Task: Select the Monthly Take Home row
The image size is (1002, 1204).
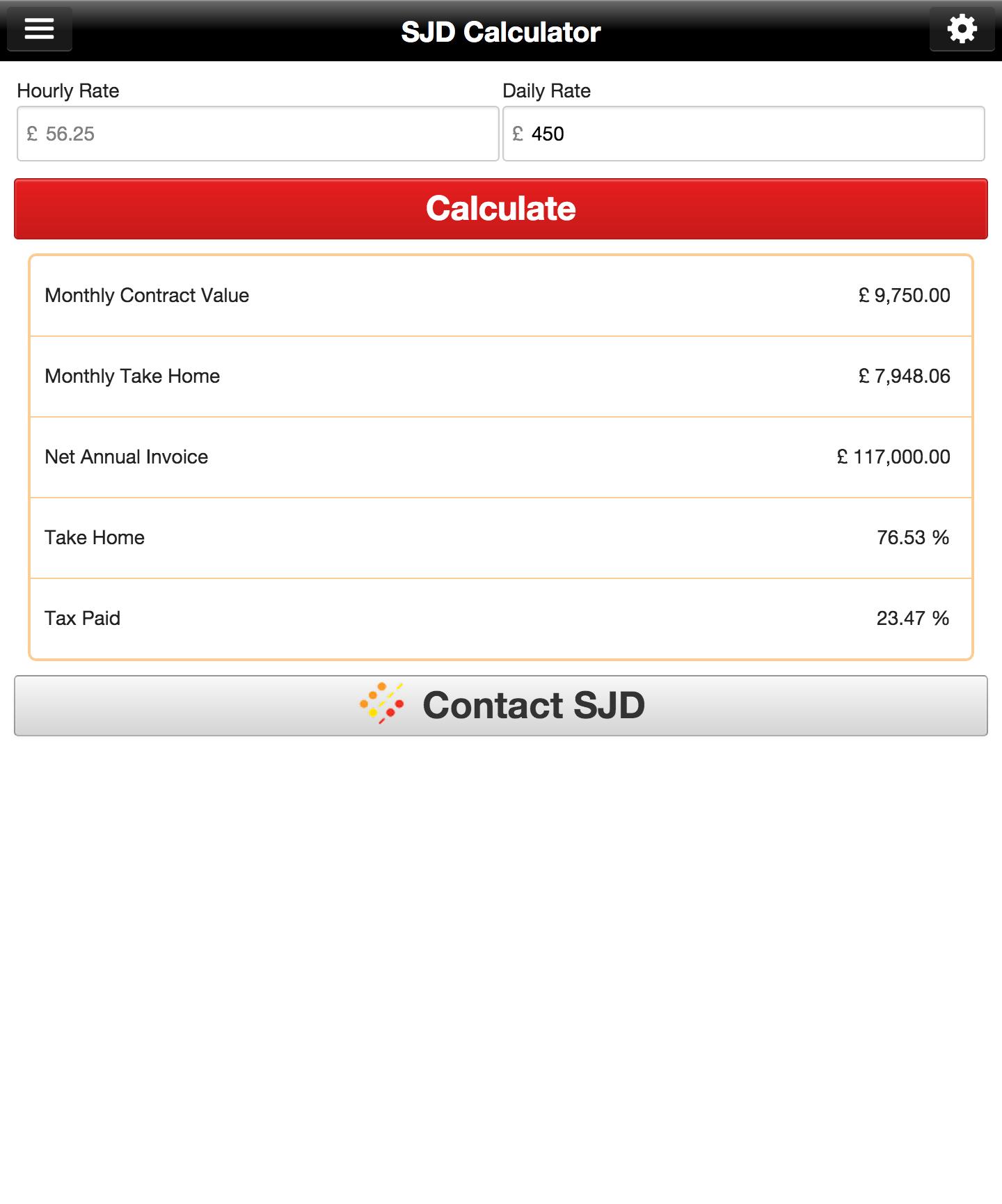Action: pos(501,376)
